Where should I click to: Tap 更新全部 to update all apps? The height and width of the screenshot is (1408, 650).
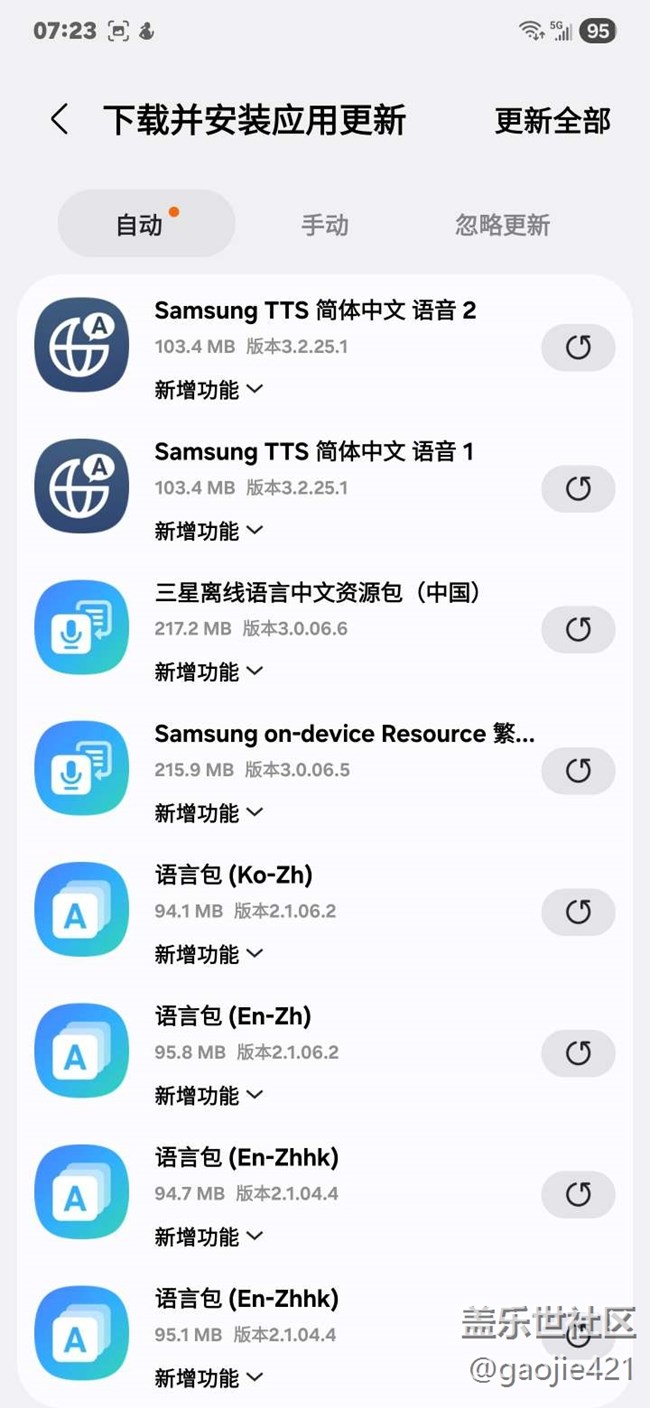coord(552,121)
